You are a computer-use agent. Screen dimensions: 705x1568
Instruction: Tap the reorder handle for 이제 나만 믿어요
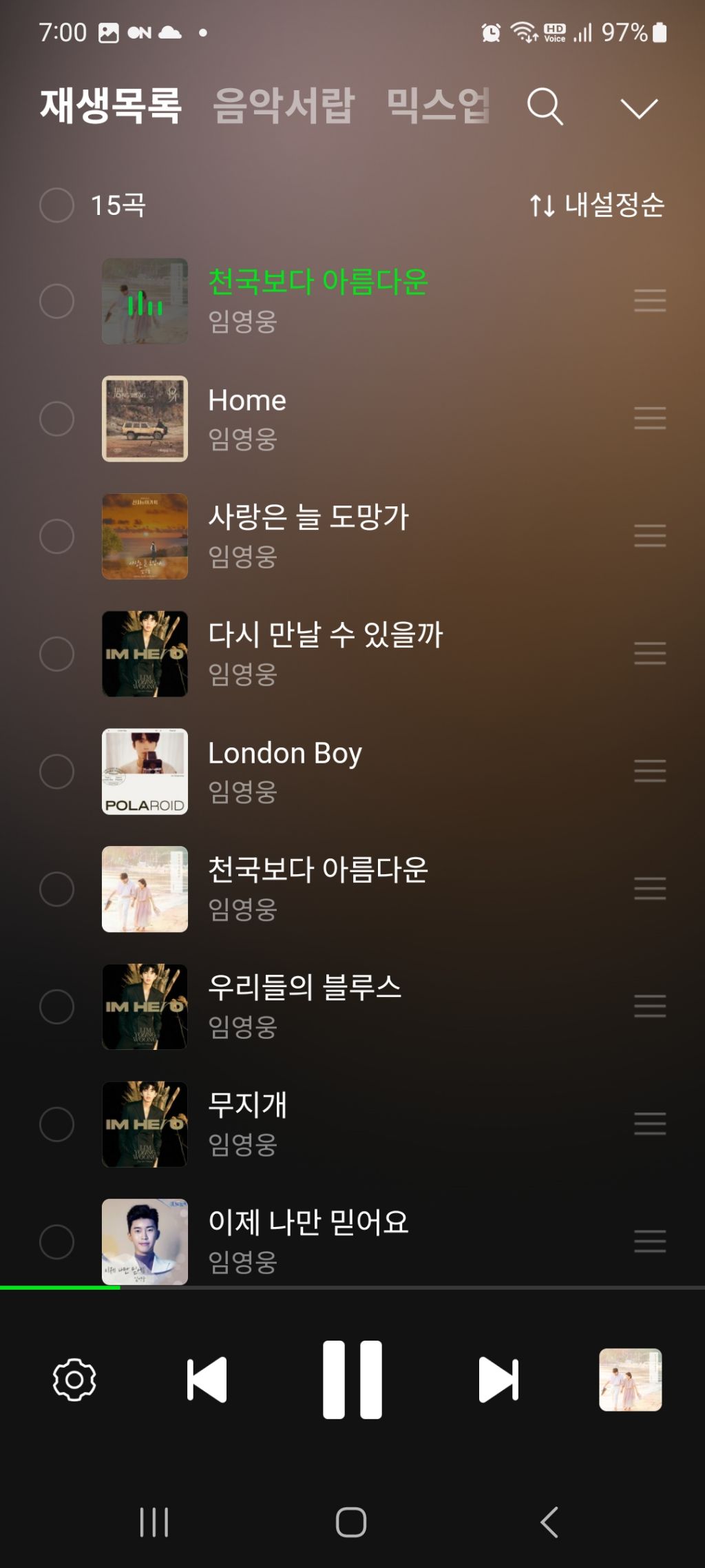(x=650, y=1241)
